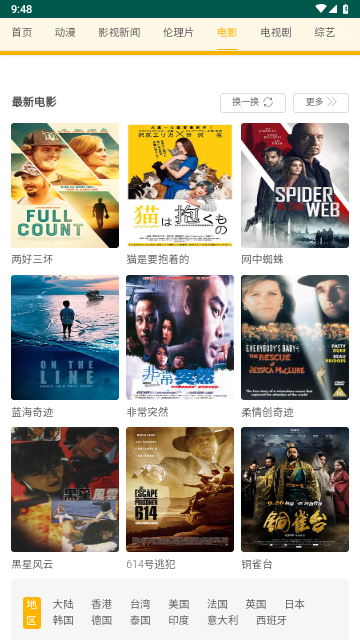Open the search icon in the top bar

pyautogui.click(x=342, y=36)
